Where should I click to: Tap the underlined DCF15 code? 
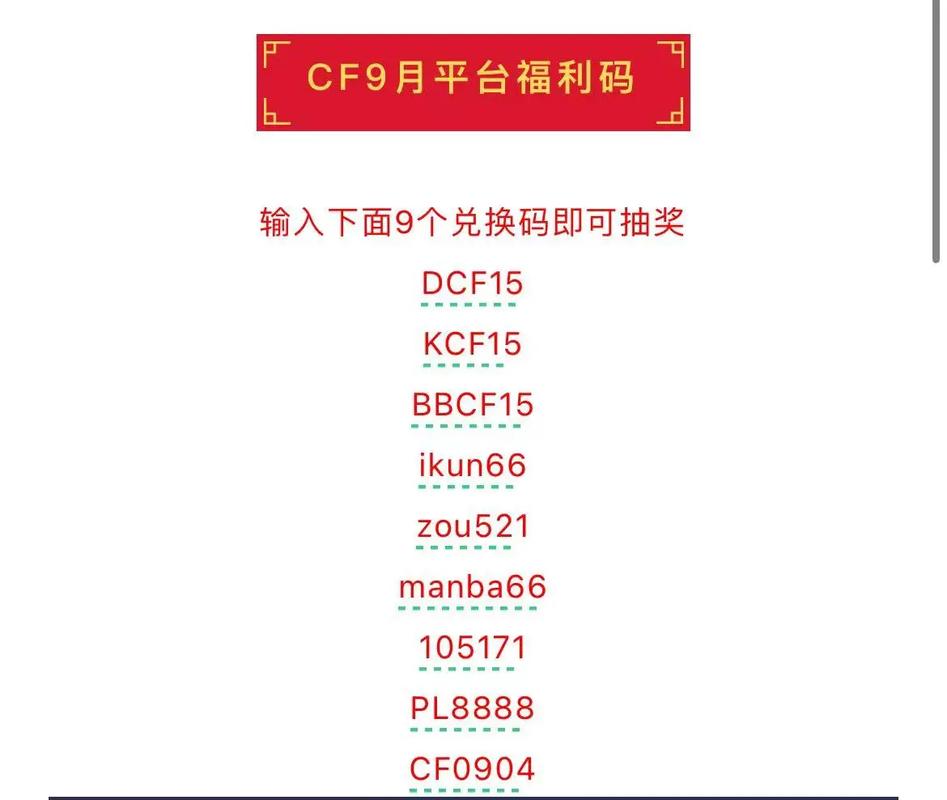(x=472, y=284)
